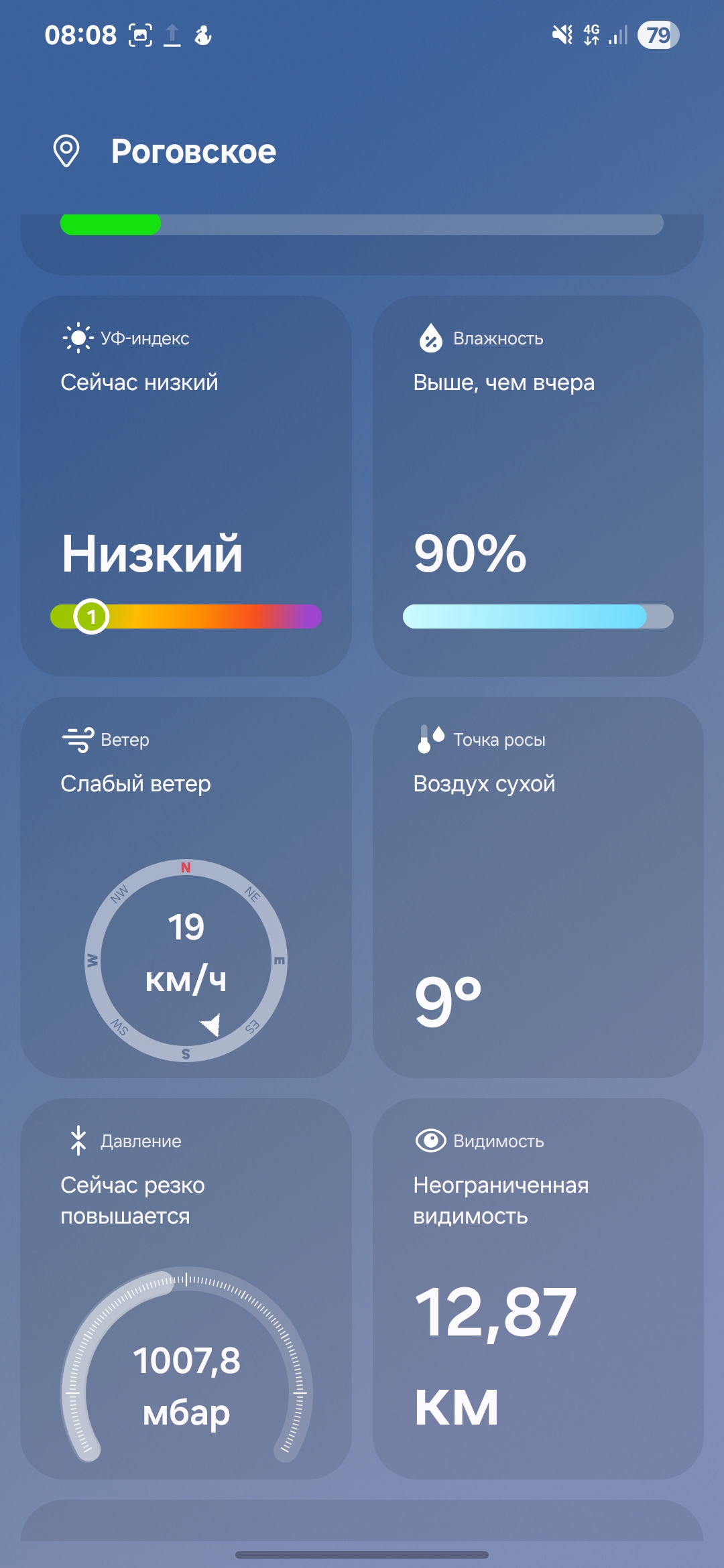
Task: Open the Ветер compass card
Action: pyautogui.click(x=186, y=887)
